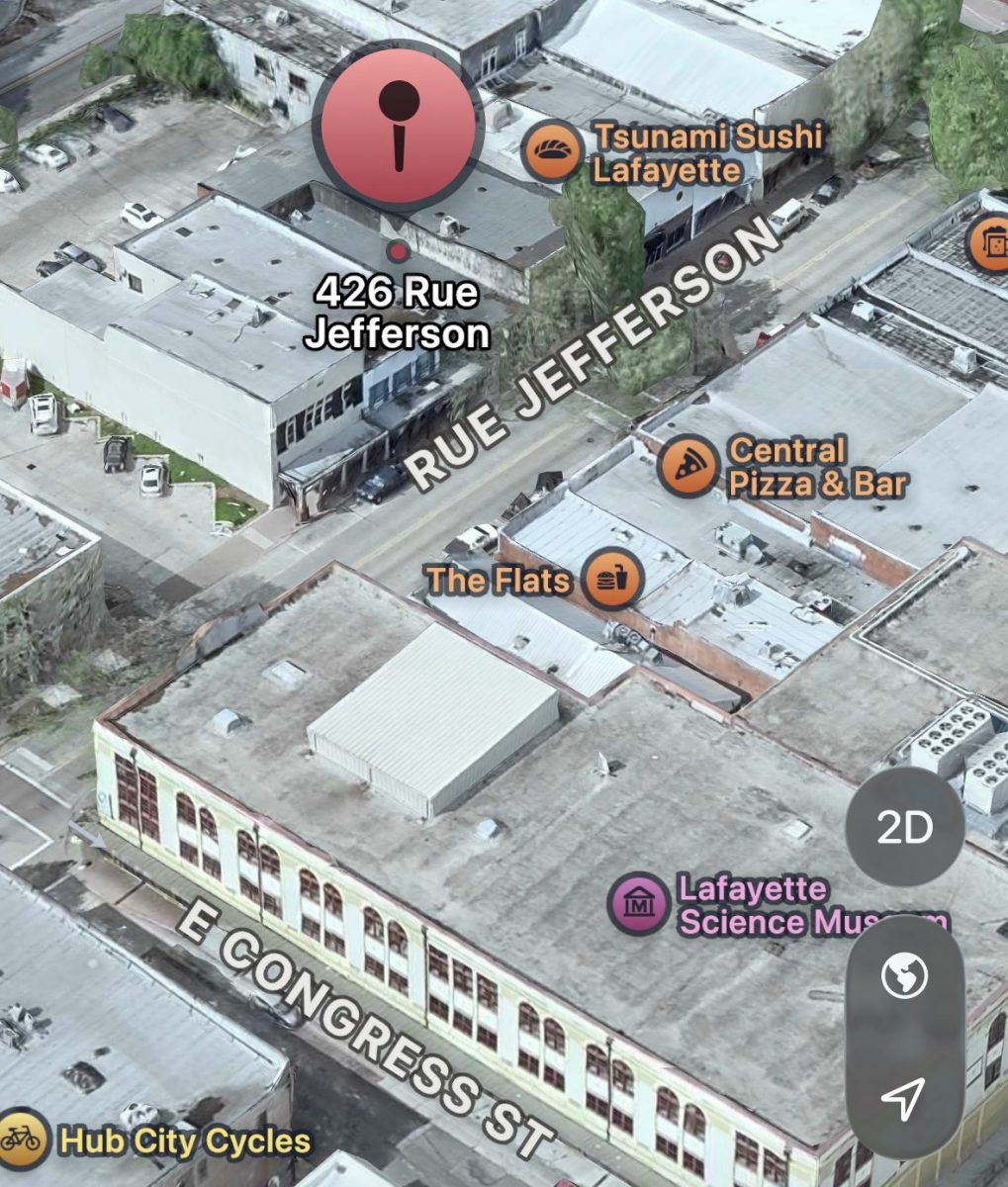Viewport: 1008px width, 1187px height.
Task: Open Hub City Cycles marker
Action: (x=22, y=1139)
